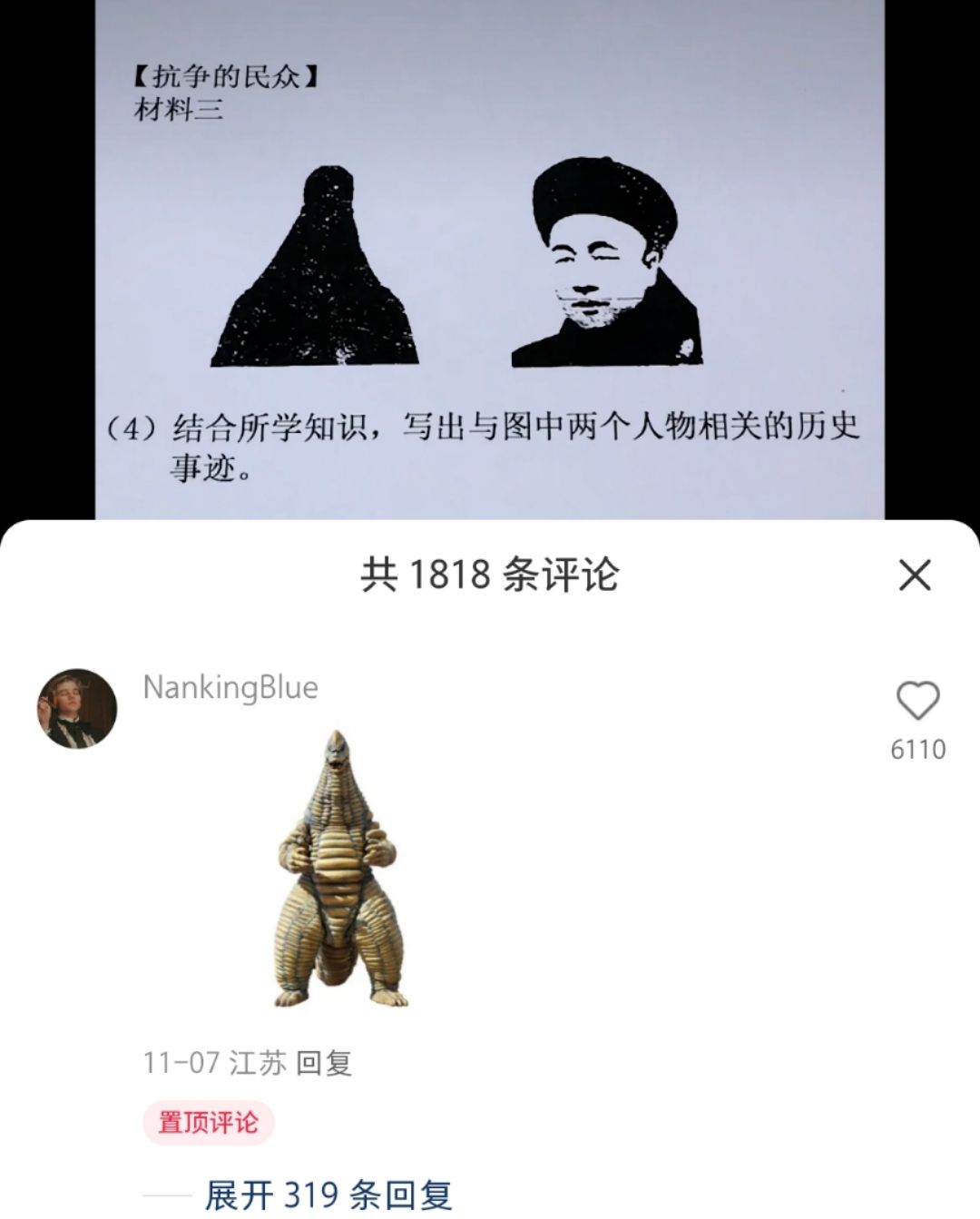
Task: Expand the 319 replies (展开 319 条回复)
Action: 328,1194
